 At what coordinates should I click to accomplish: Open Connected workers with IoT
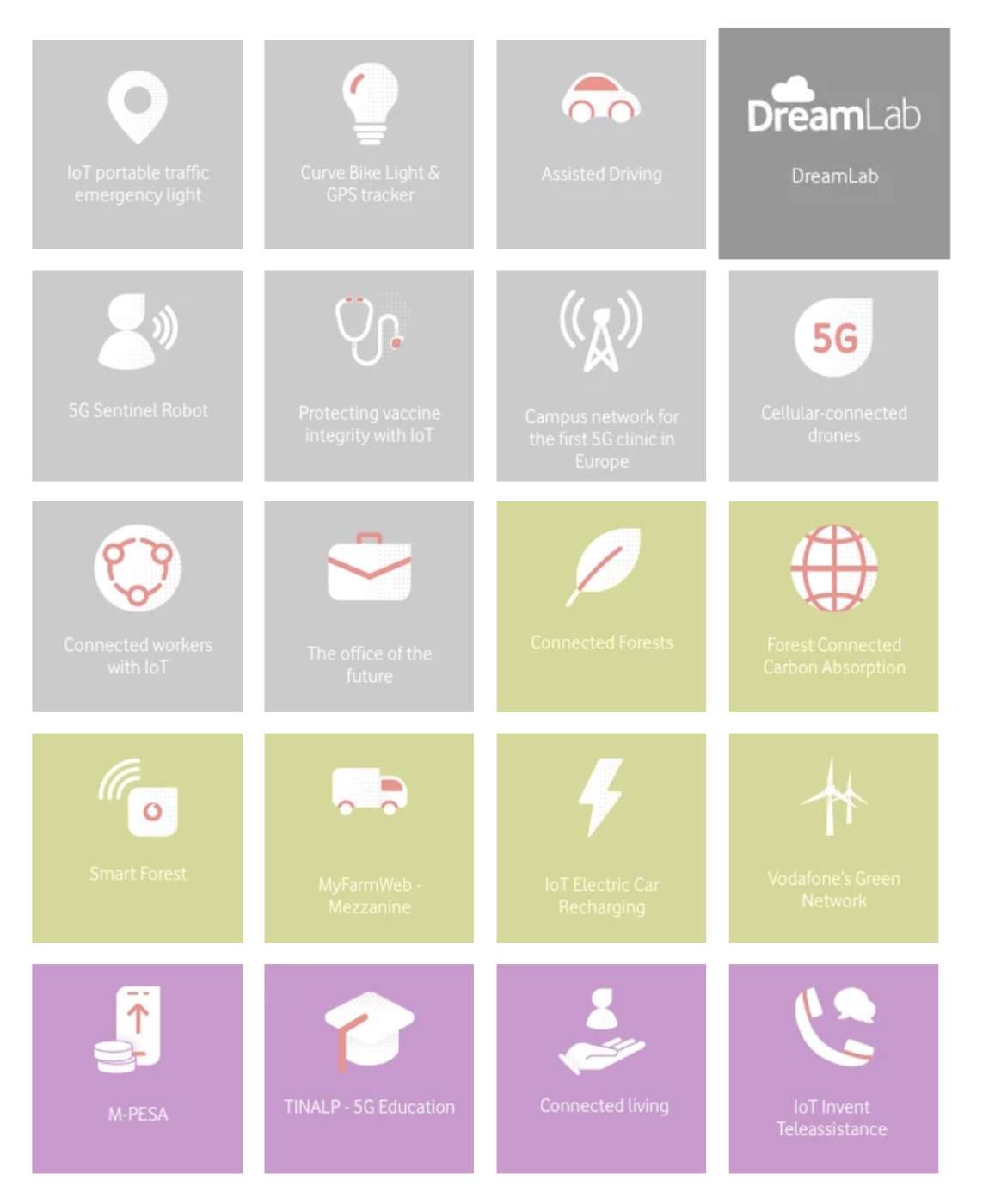(138, 606)
